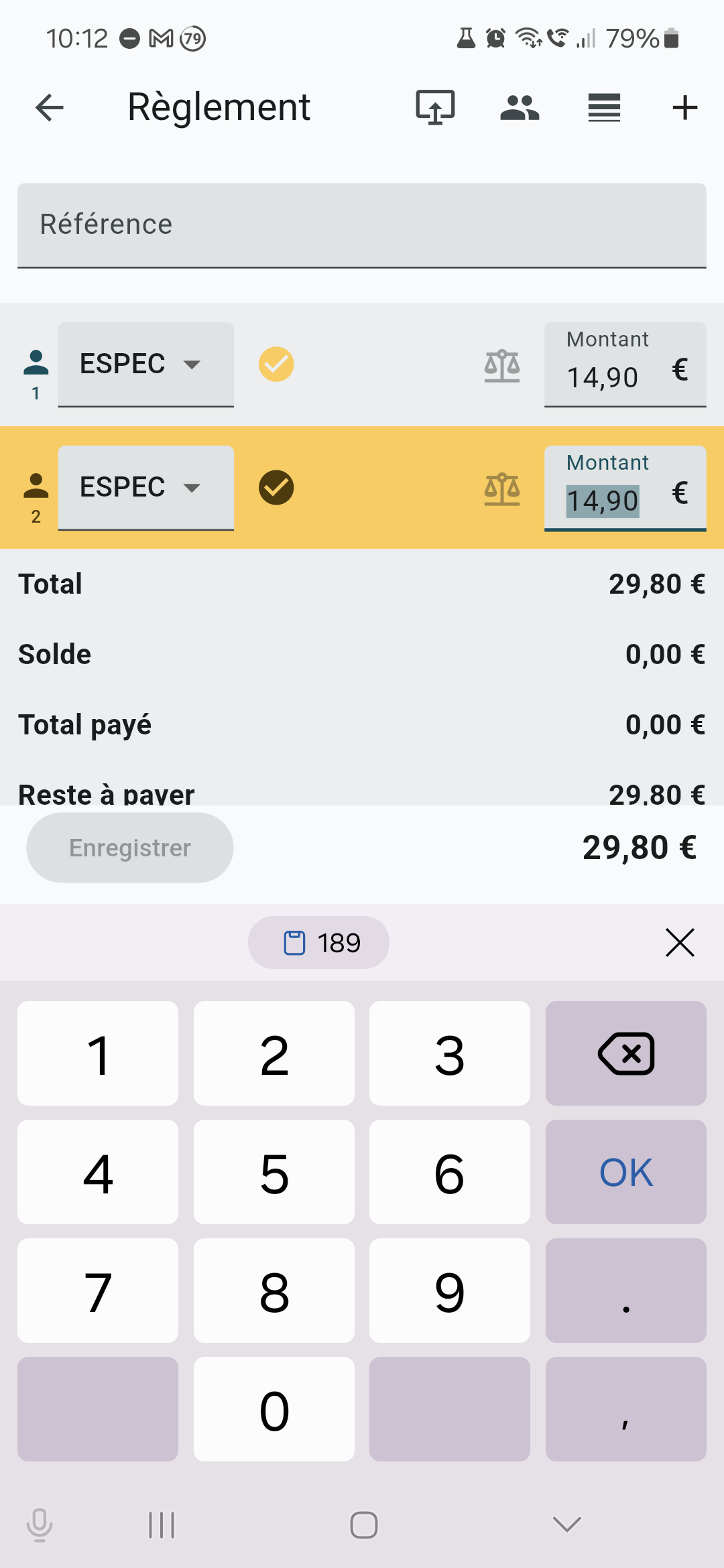The width and height of the screenshot is (724, 1568).
Task: Tap the balance scale icon for payer 2
Action: 502,489
